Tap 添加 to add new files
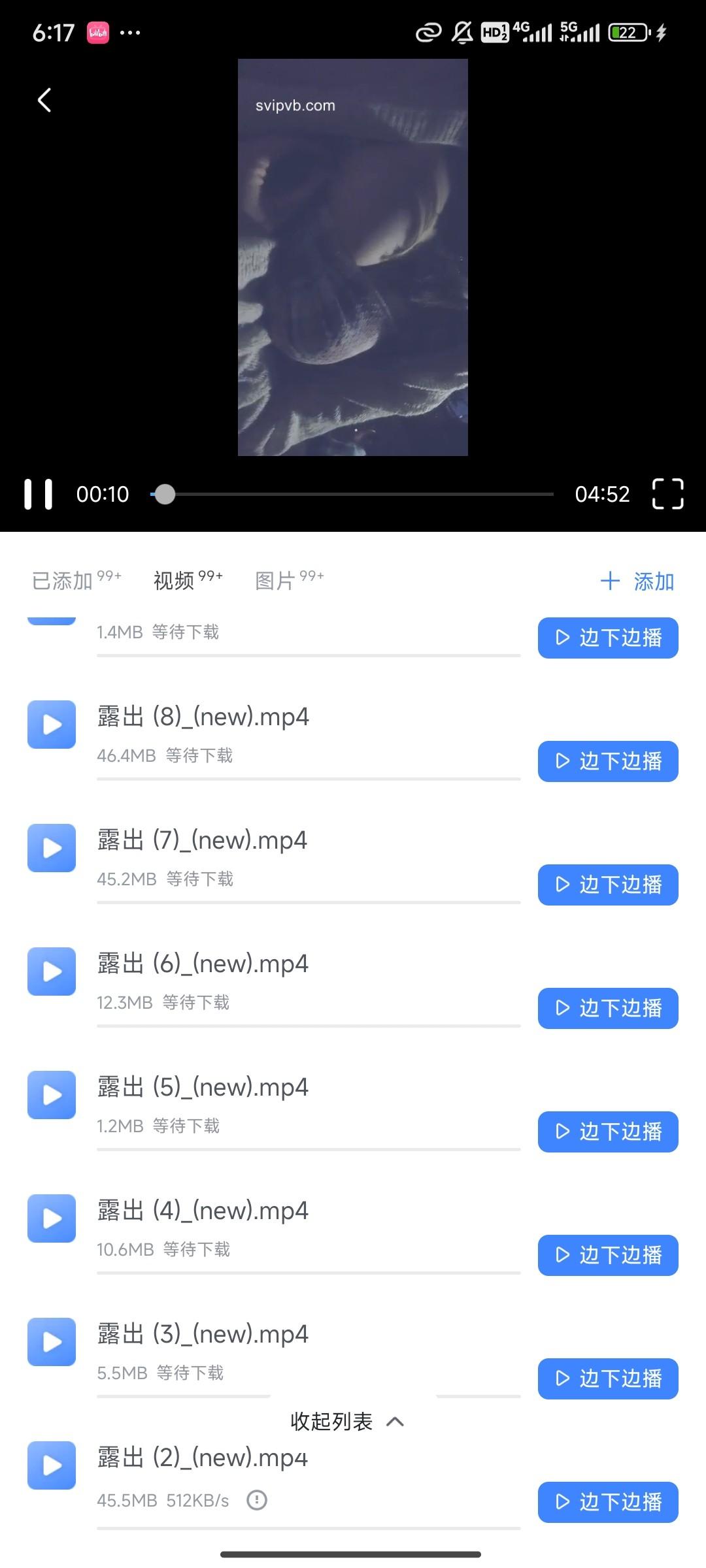This screenshot has height=1568, width=706. (x=637, y=581)
